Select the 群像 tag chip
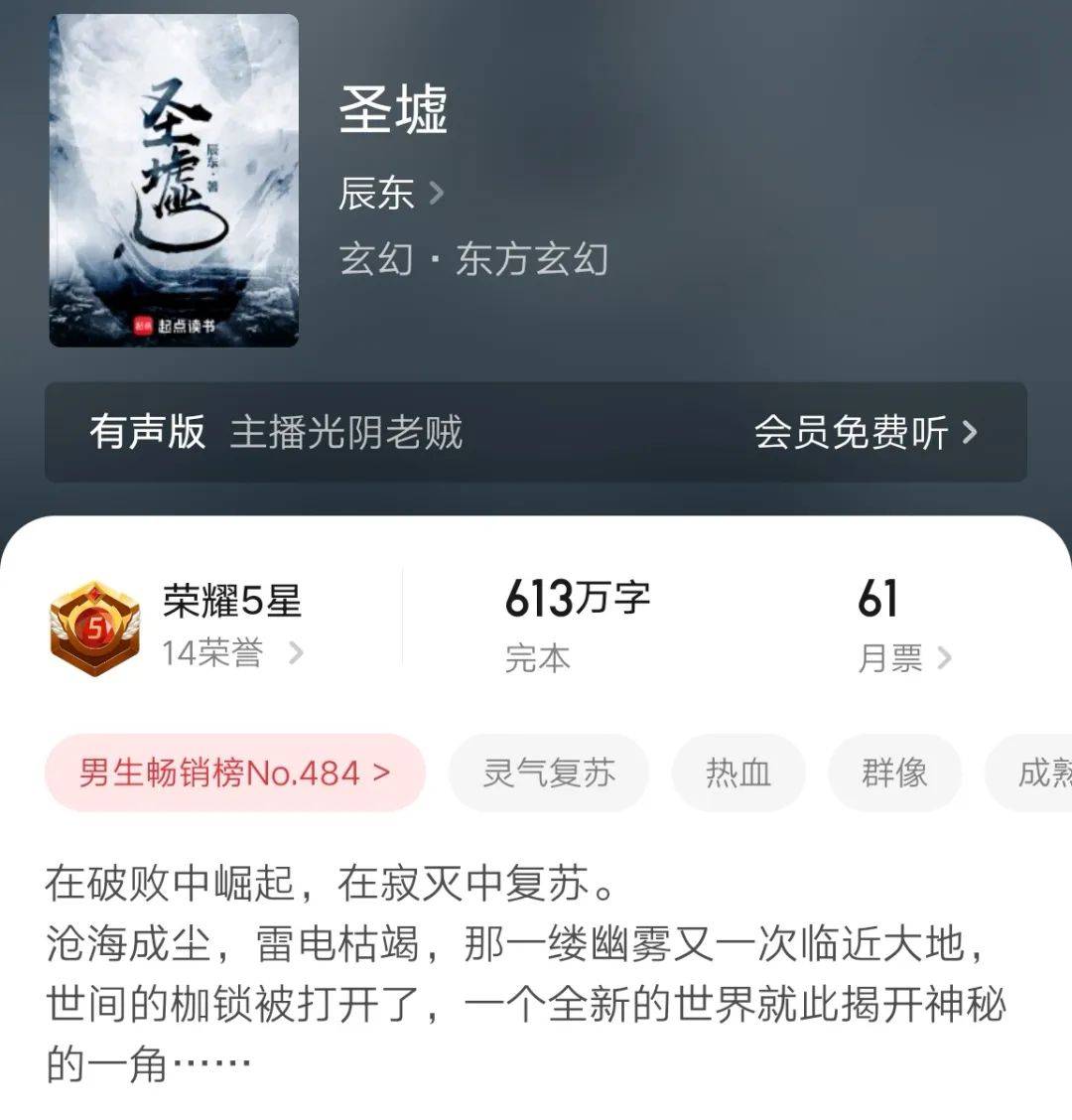 pyautogui.click(x=894, y=772)
